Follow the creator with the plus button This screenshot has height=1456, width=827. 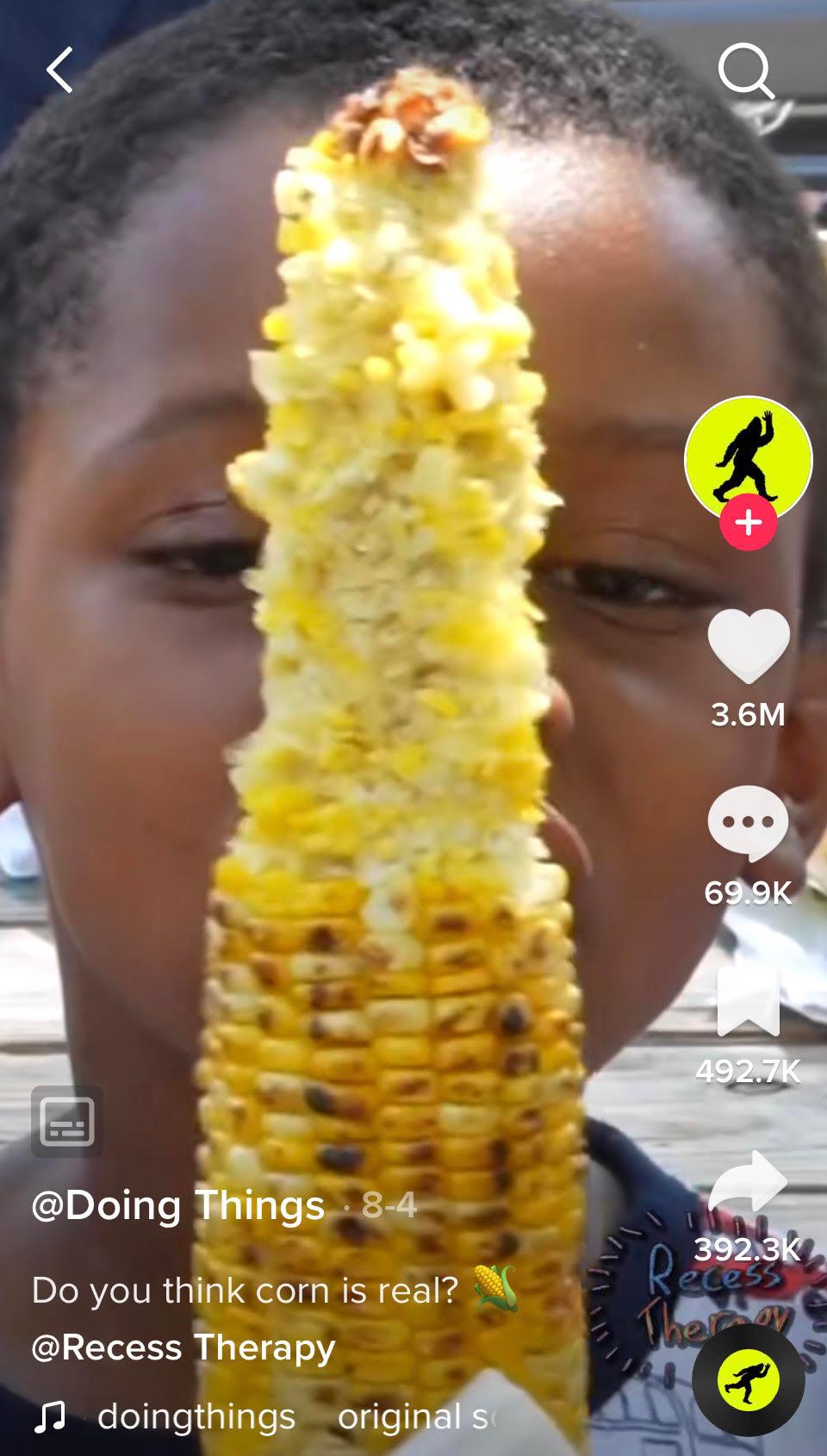coord(748,523)
